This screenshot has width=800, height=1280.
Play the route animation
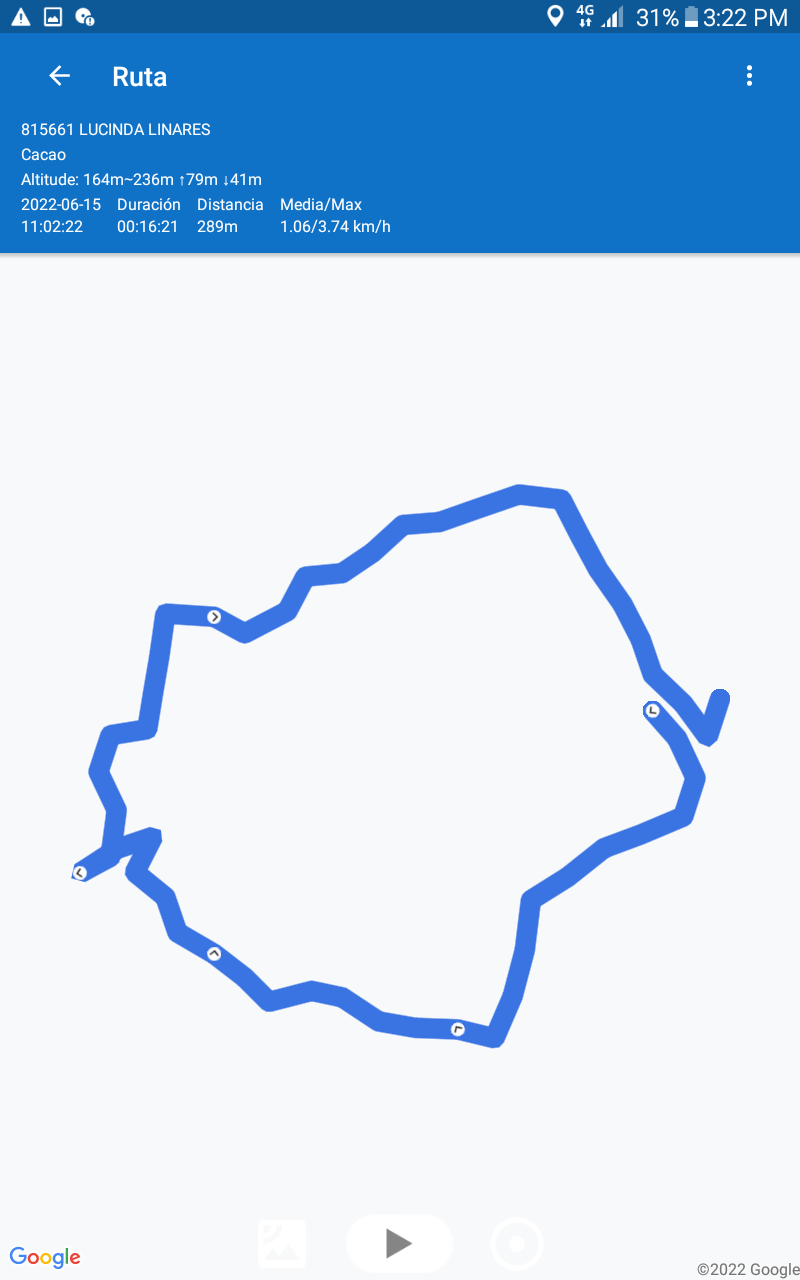pyautogui.click(x=399, y=1243)
